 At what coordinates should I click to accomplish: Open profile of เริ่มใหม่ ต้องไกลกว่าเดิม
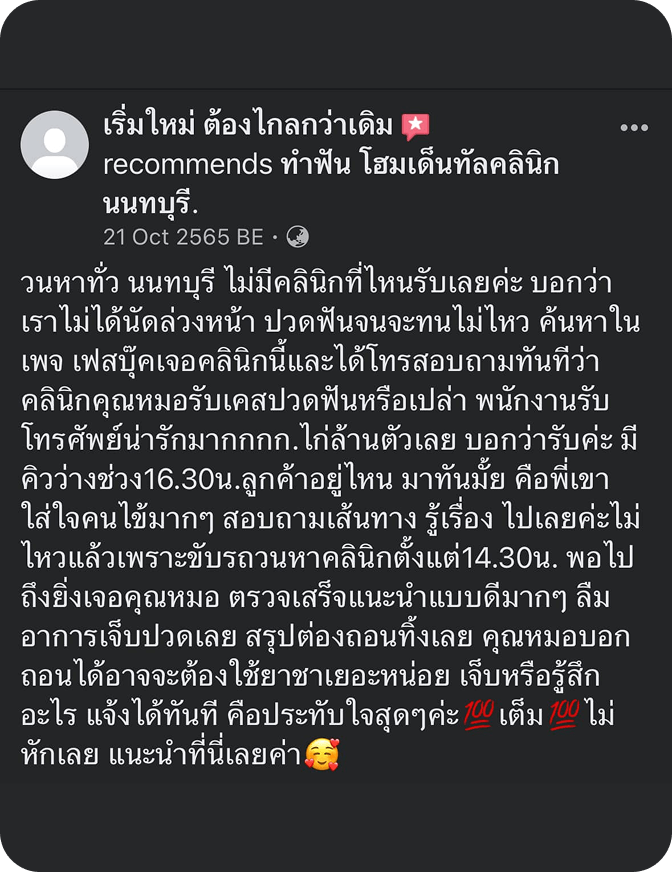coord(250,126)
